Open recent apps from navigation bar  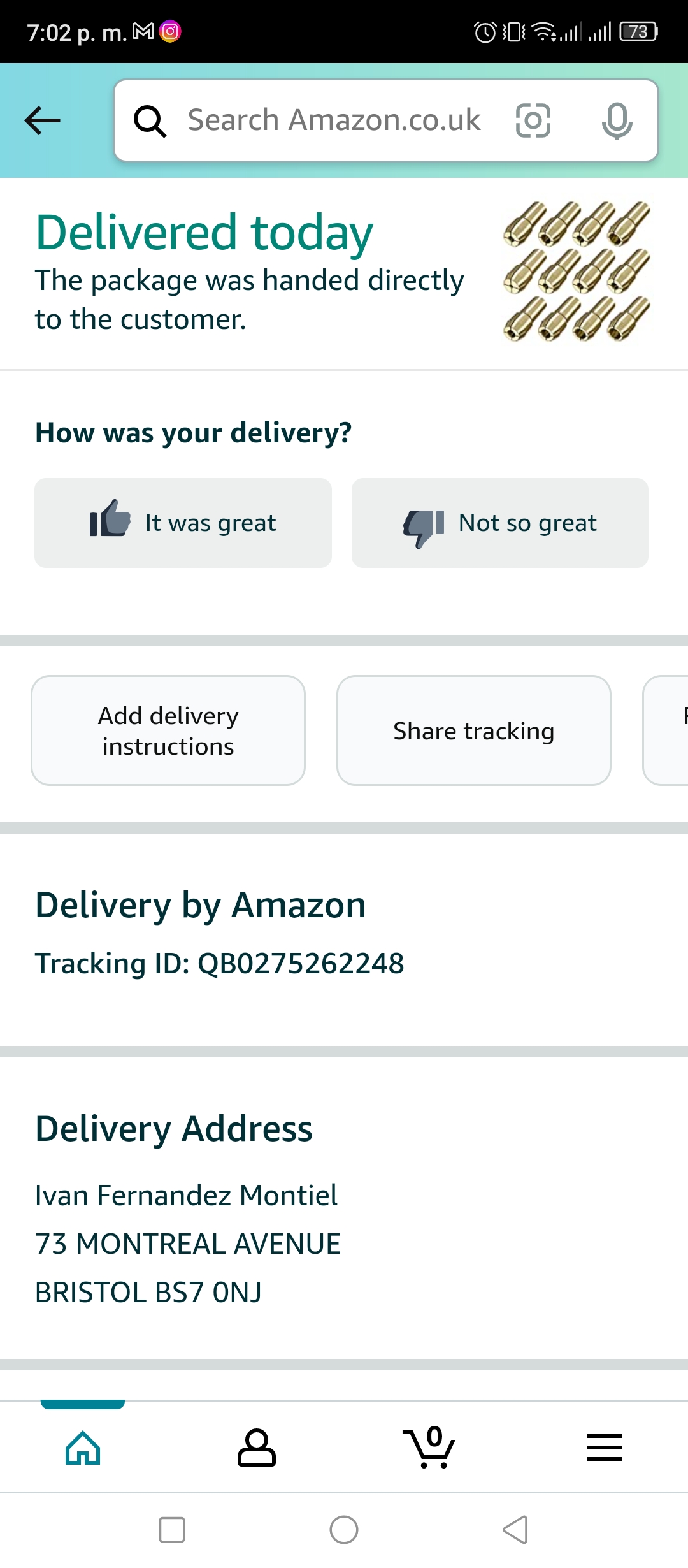[x=172, y=1530]
